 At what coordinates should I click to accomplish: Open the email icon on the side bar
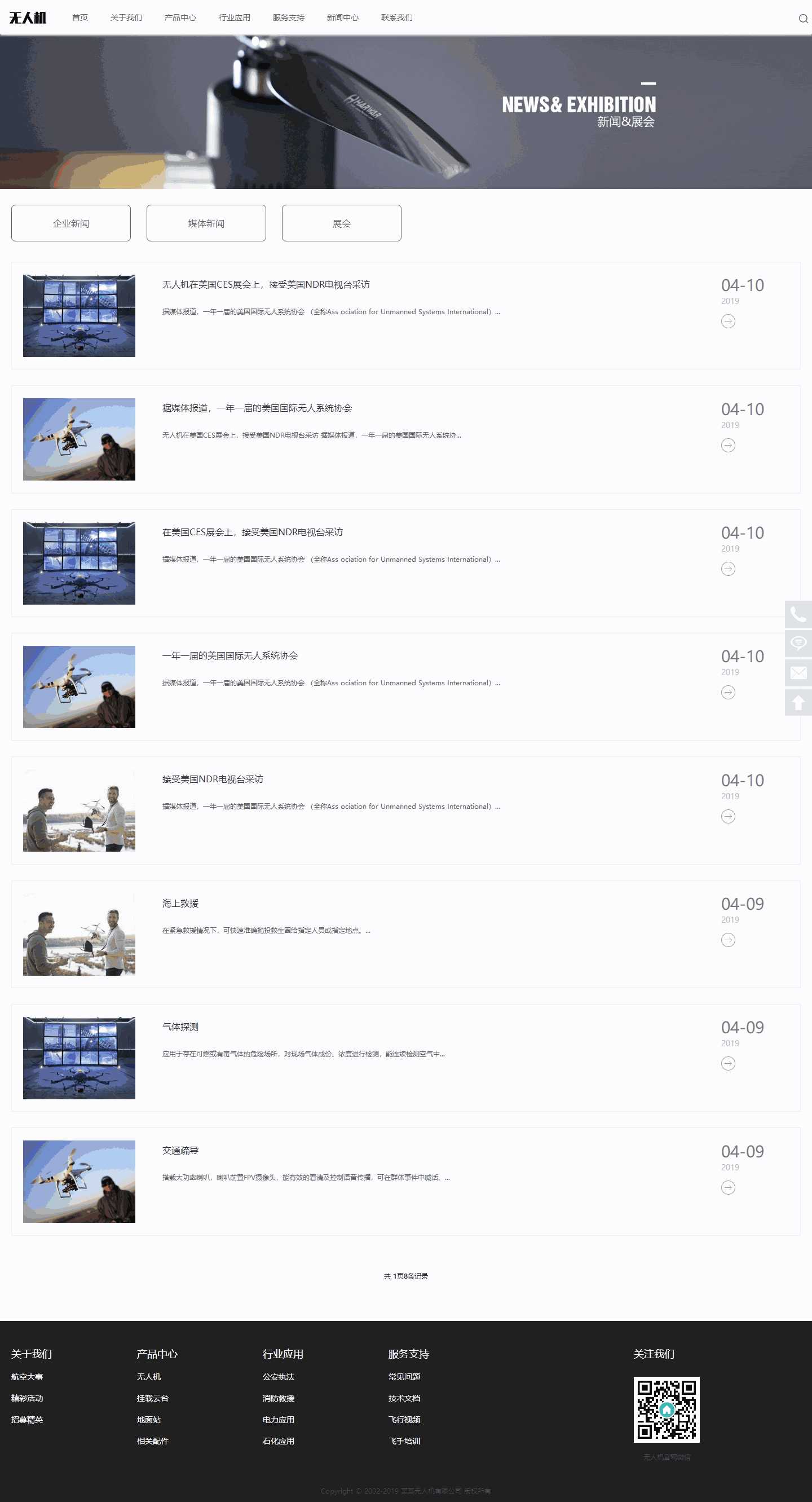coord(798,673)
